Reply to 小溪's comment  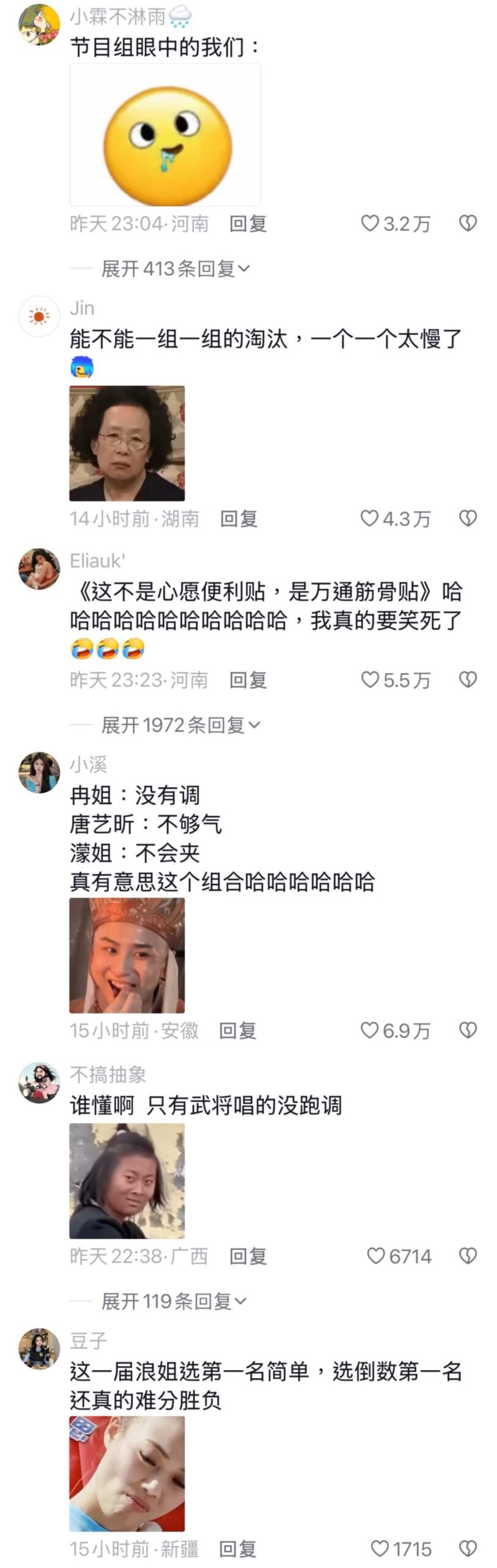tap(238, 1030)
